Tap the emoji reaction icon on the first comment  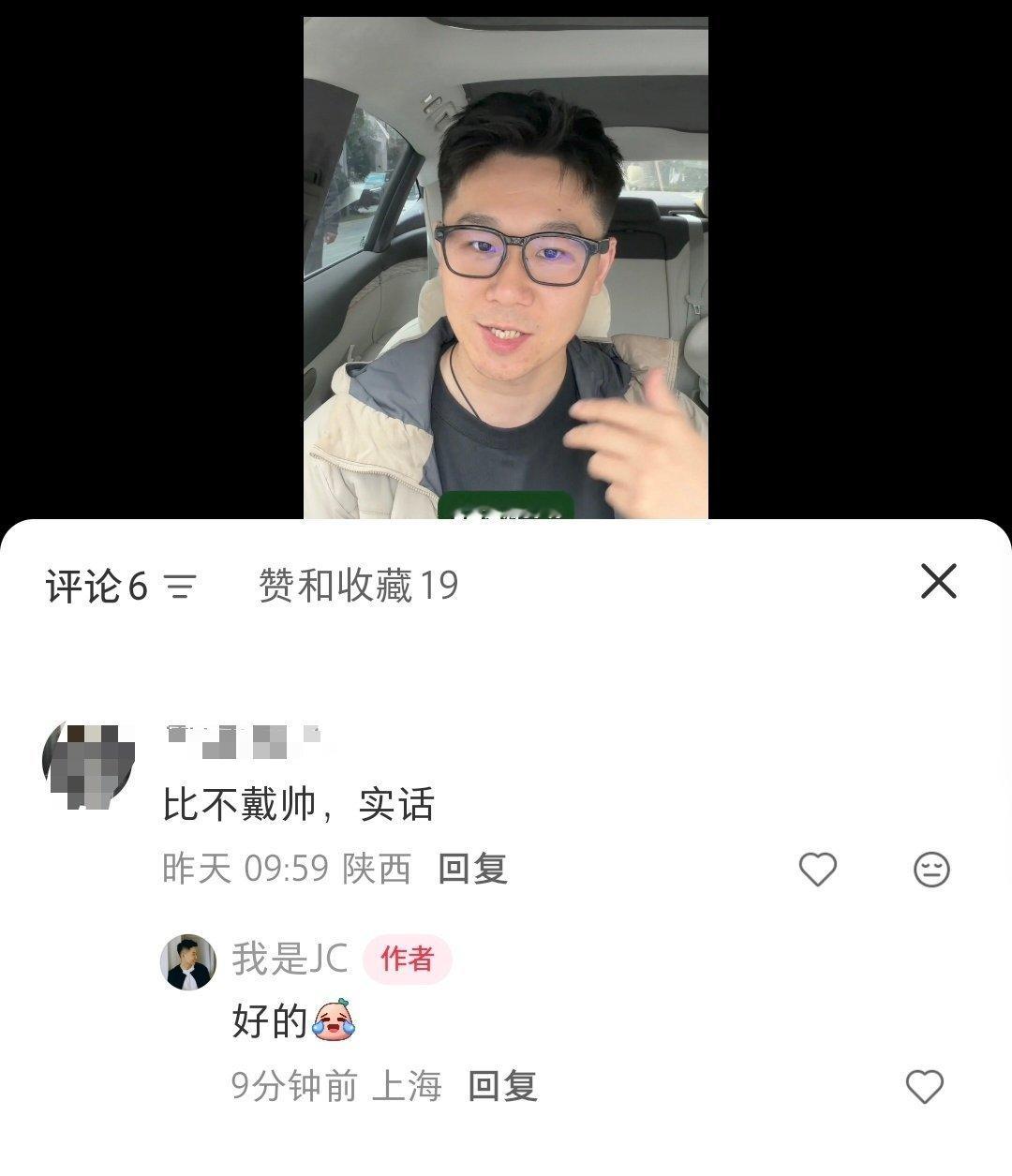point(930,871)
